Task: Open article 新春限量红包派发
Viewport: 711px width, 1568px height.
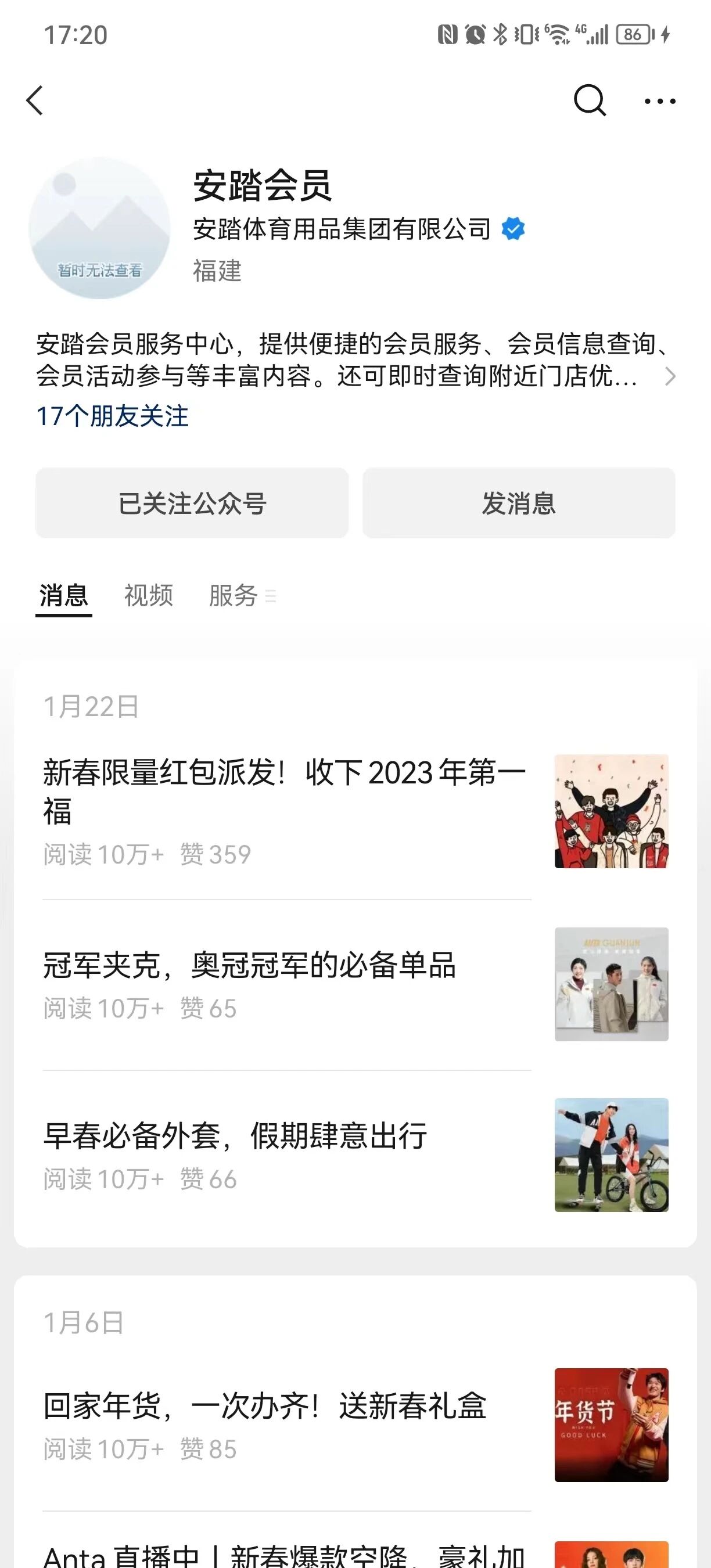Action: point(284,792)
